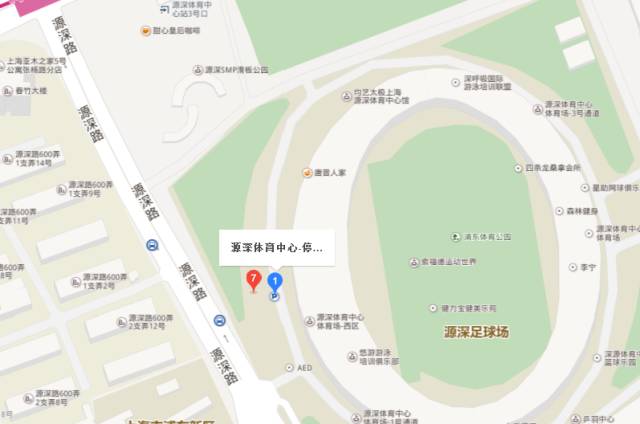
Task: Open the 源深体育中心-停... info bubble
Action: point(277,247)
